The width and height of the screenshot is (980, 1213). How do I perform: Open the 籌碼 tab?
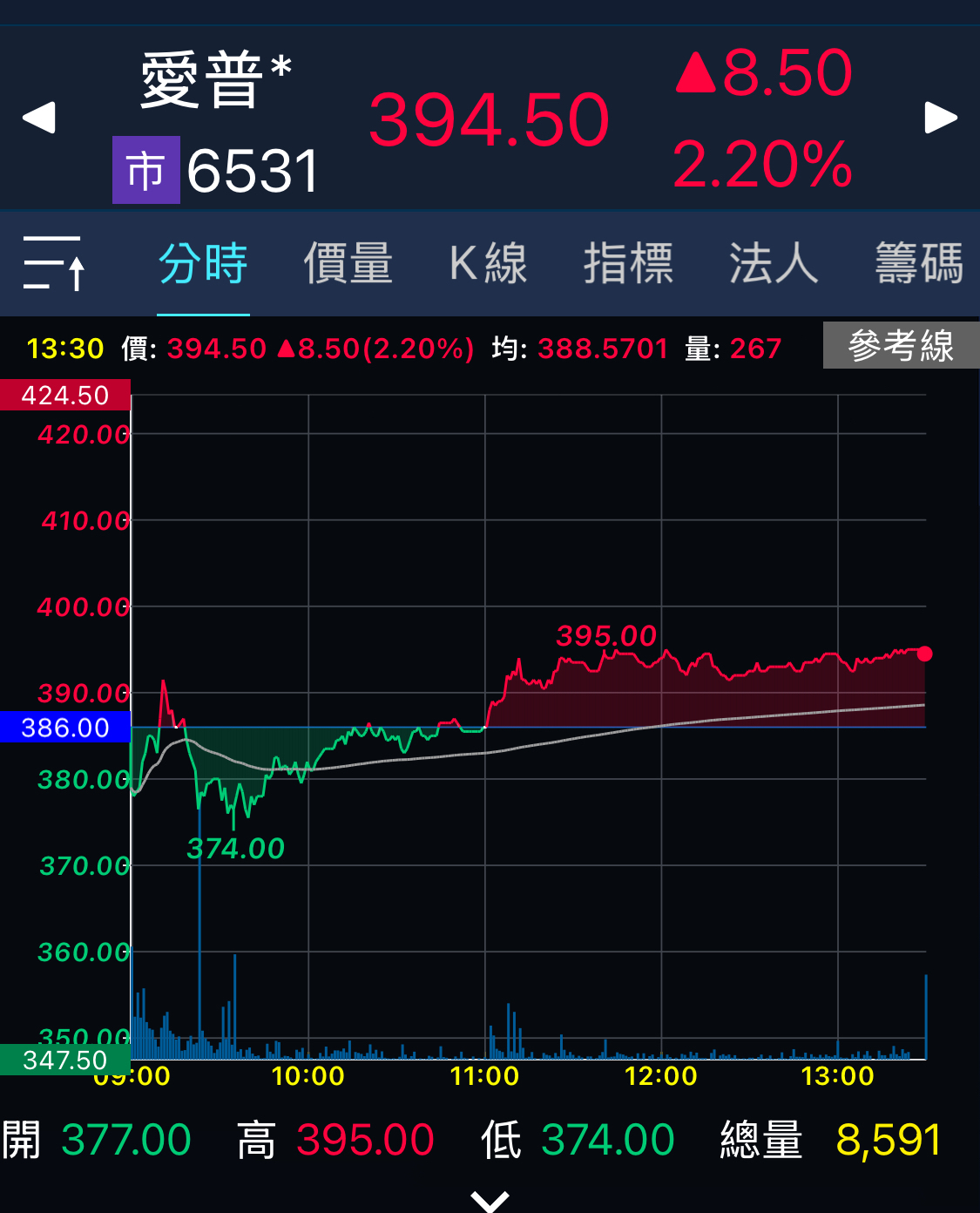tap(919, 263)
